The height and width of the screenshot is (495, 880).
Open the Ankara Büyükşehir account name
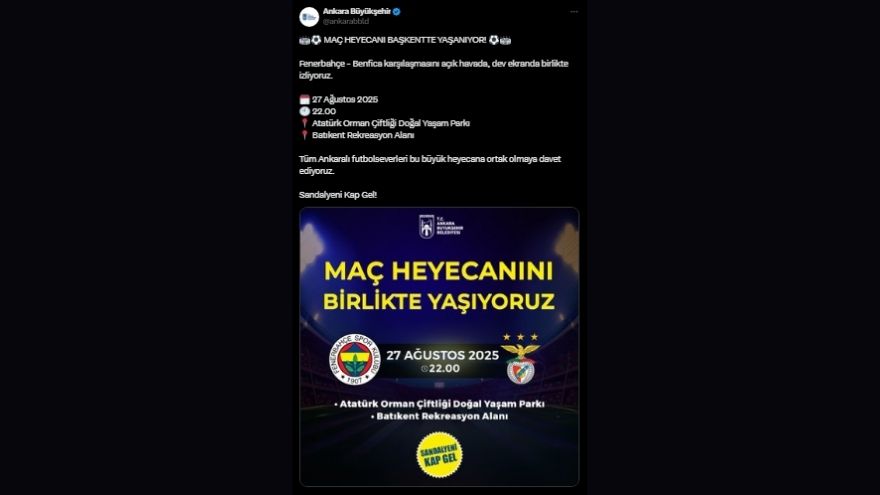[x=356, y=11]
